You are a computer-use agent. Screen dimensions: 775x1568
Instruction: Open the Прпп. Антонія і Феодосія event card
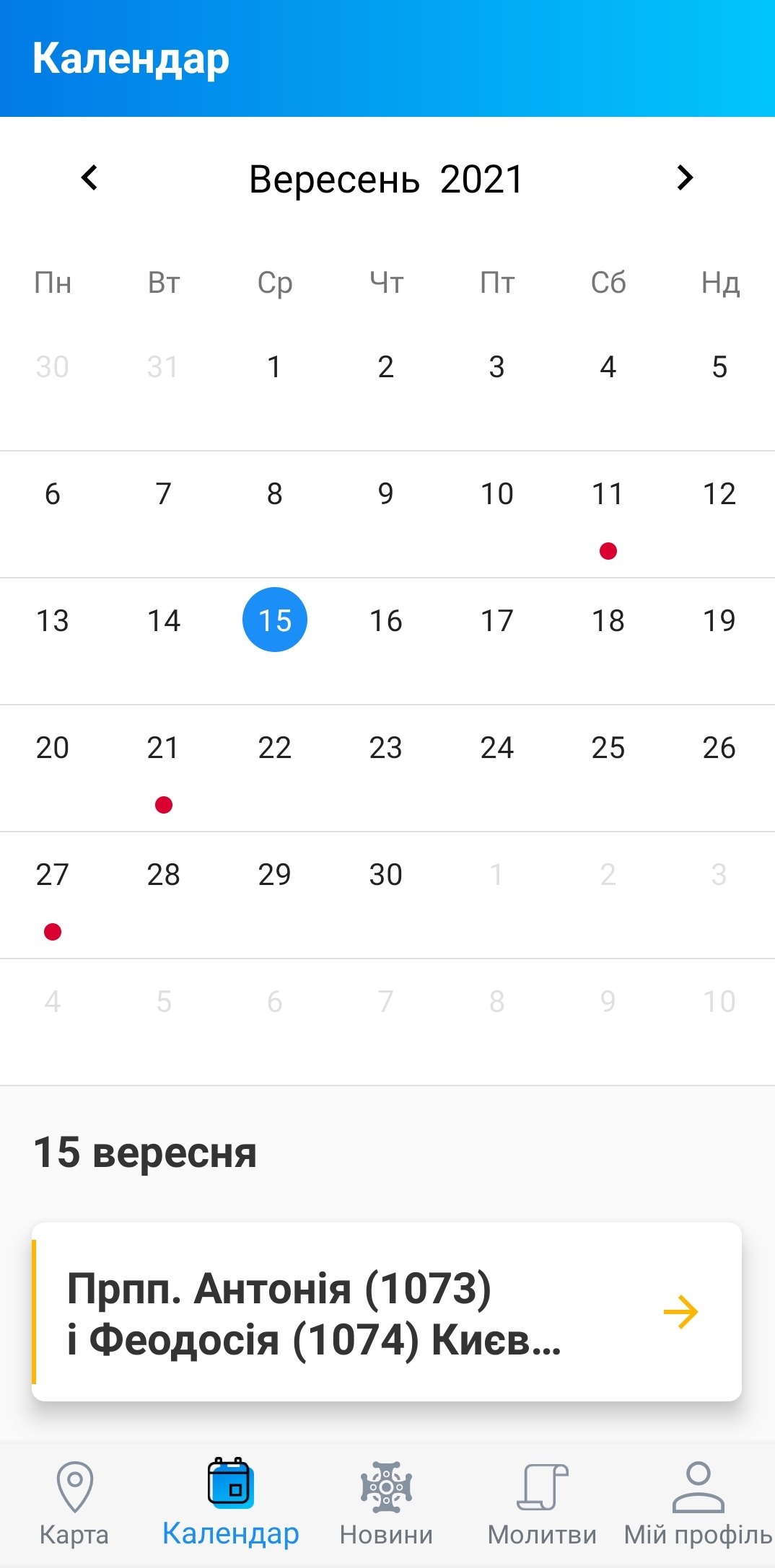click(387, 1312)
